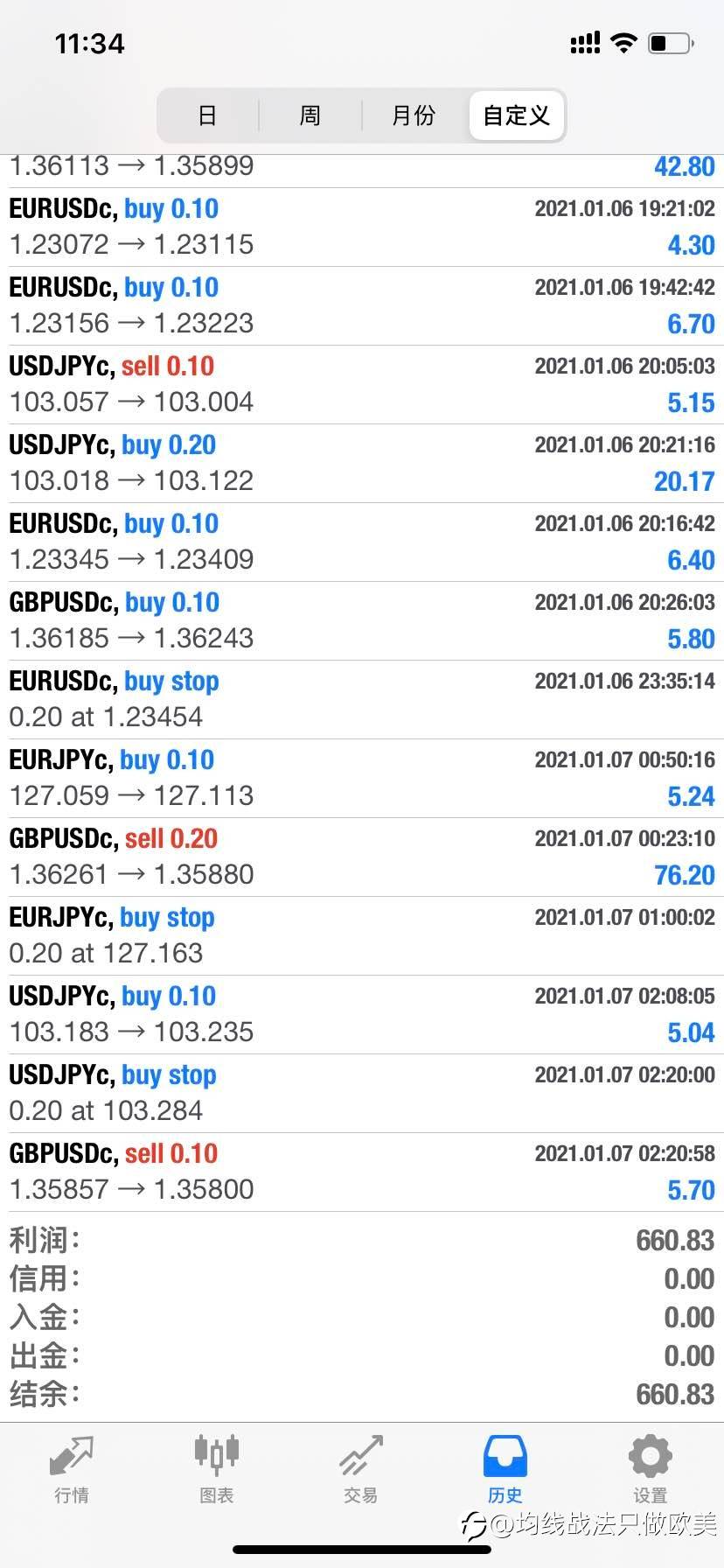Select the 周 period tab
The image size is (724, 1568).
click(310, 115)
